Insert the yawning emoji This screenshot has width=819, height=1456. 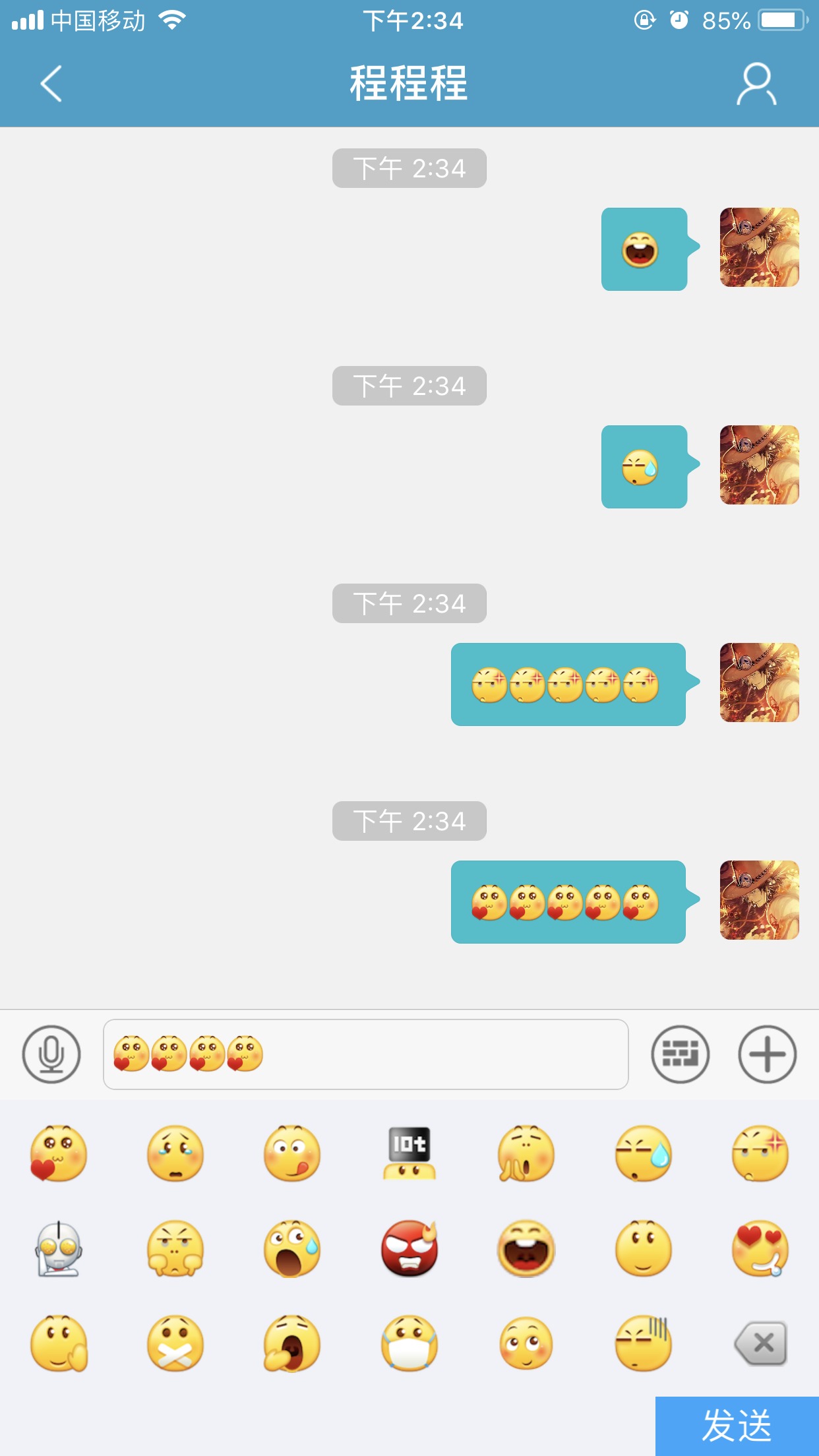[x=292, y=1343]
